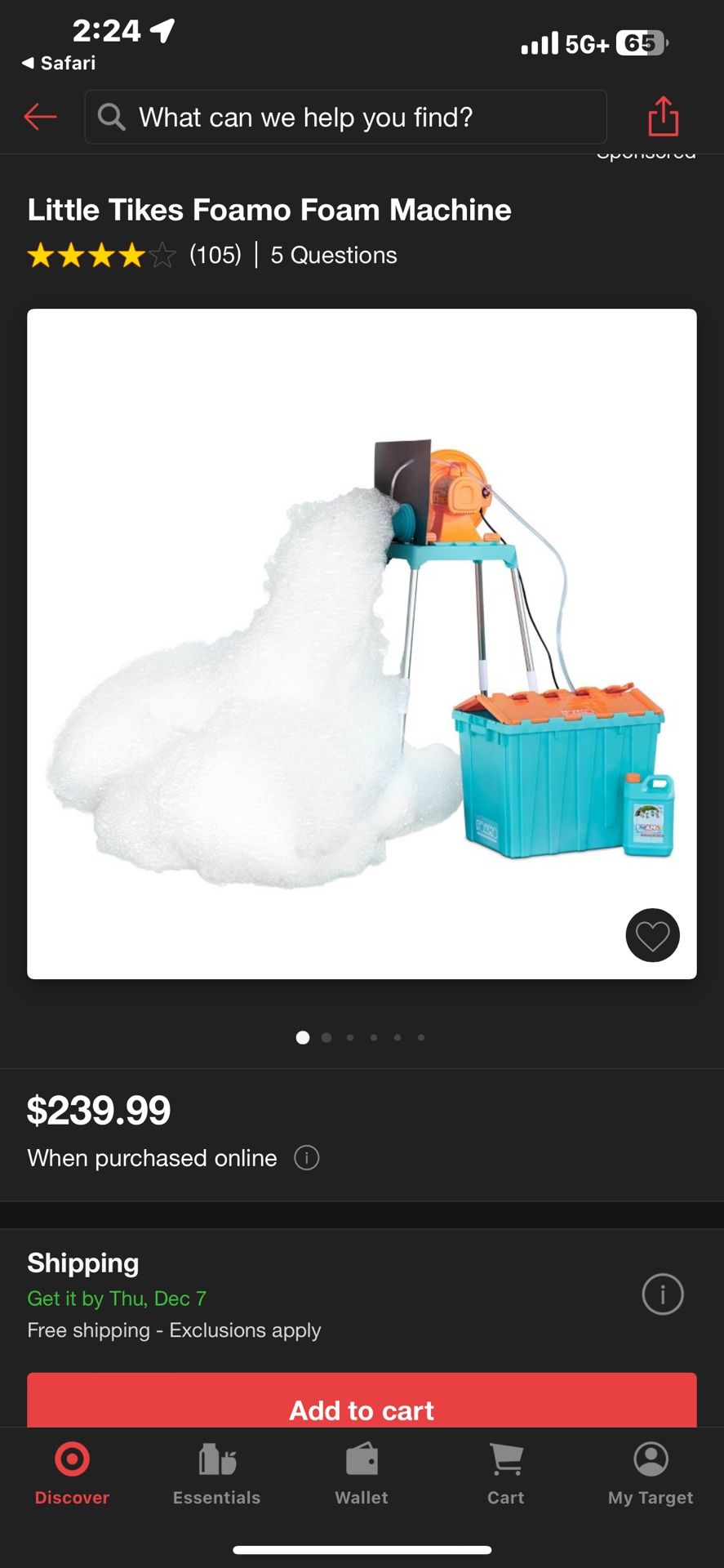Open the info icon beside 'When purchased online'
The width and height of the screenshot is (724, 1568).
306,1157
